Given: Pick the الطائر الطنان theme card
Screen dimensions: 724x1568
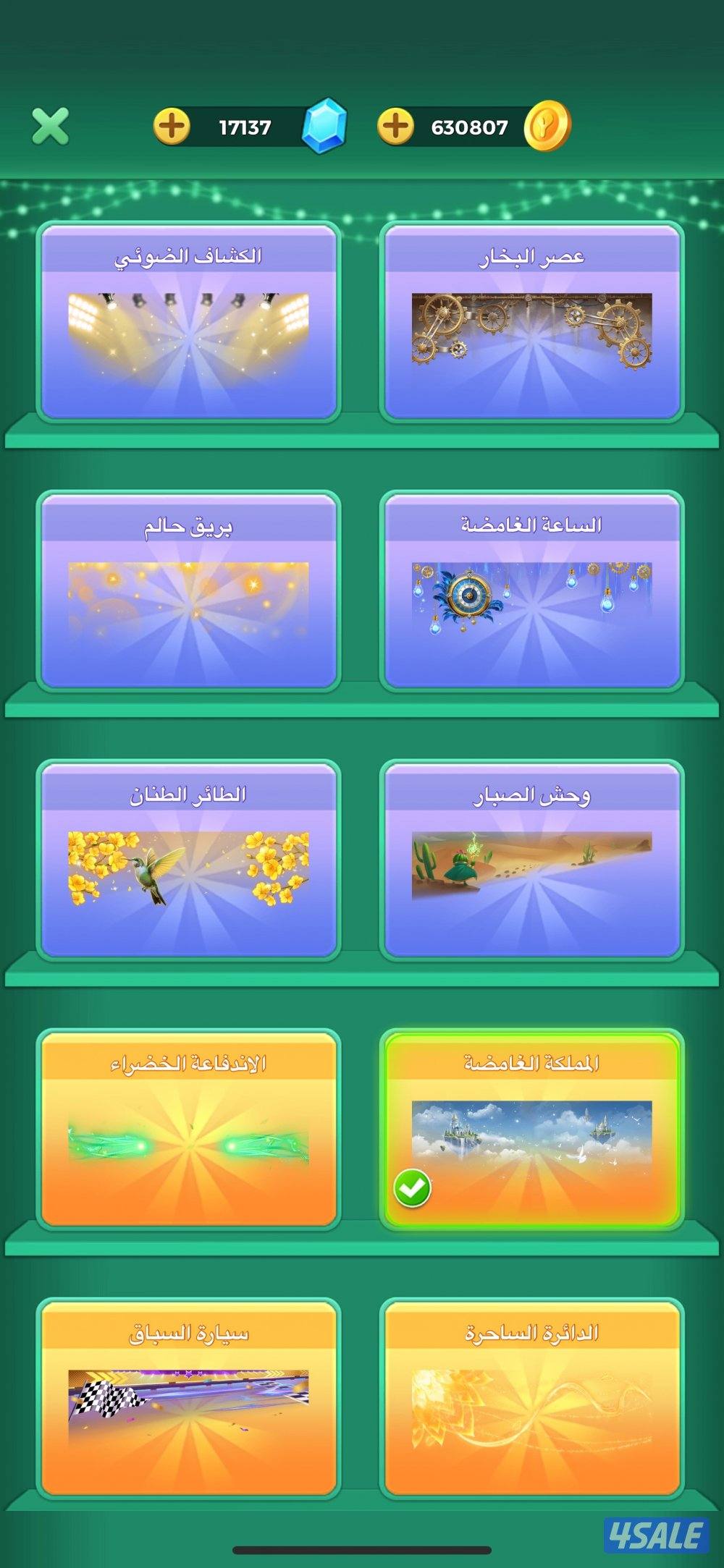Looking at the screenshot, I should tap(188, 860).
